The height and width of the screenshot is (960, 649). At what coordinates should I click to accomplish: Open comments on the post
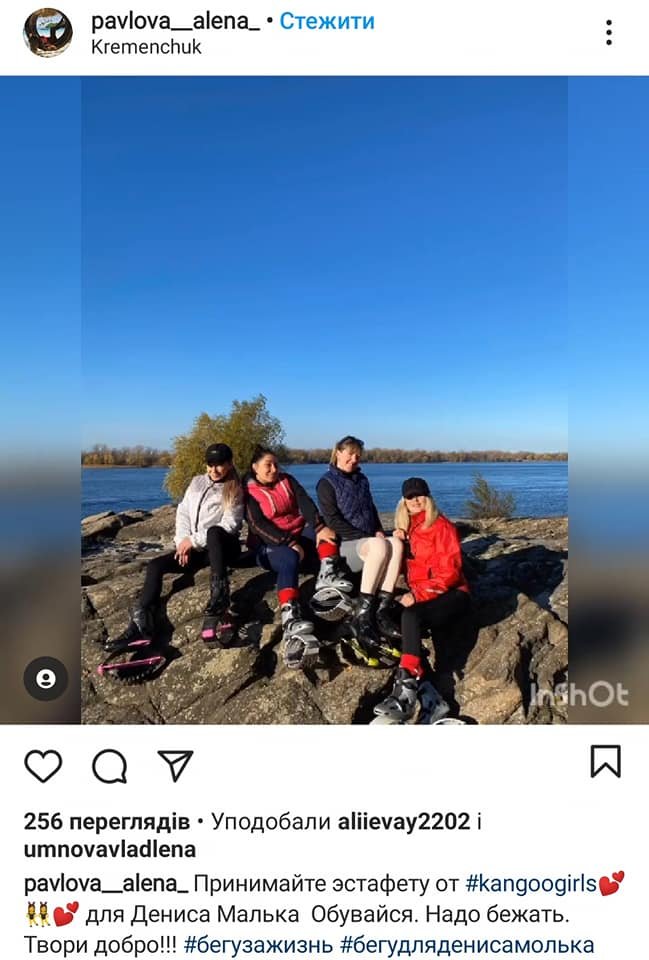[110, 766]
